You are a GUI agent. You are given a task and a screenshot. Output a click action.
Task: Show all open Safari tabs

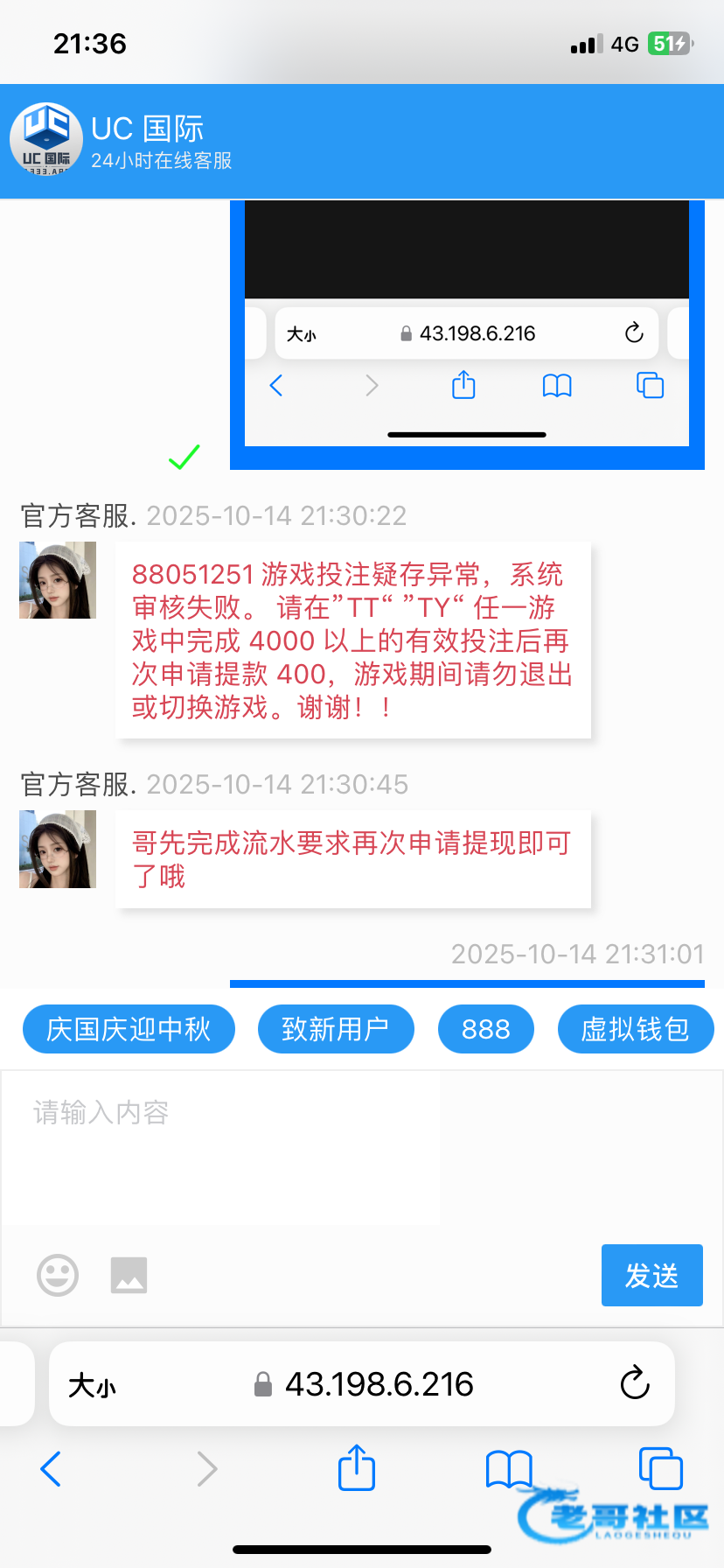(660, 1468)
